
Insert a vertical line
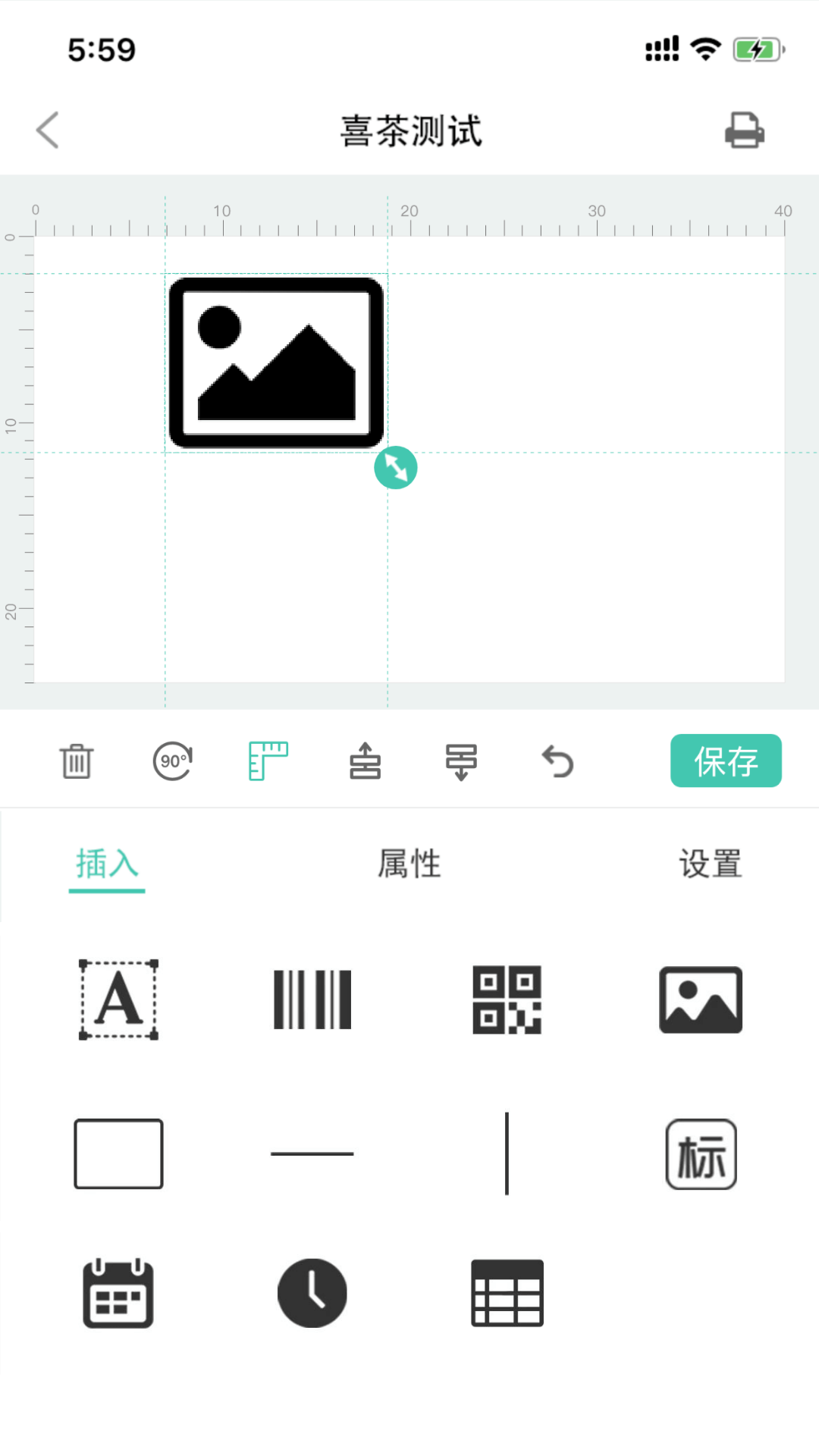(507, 1153)
